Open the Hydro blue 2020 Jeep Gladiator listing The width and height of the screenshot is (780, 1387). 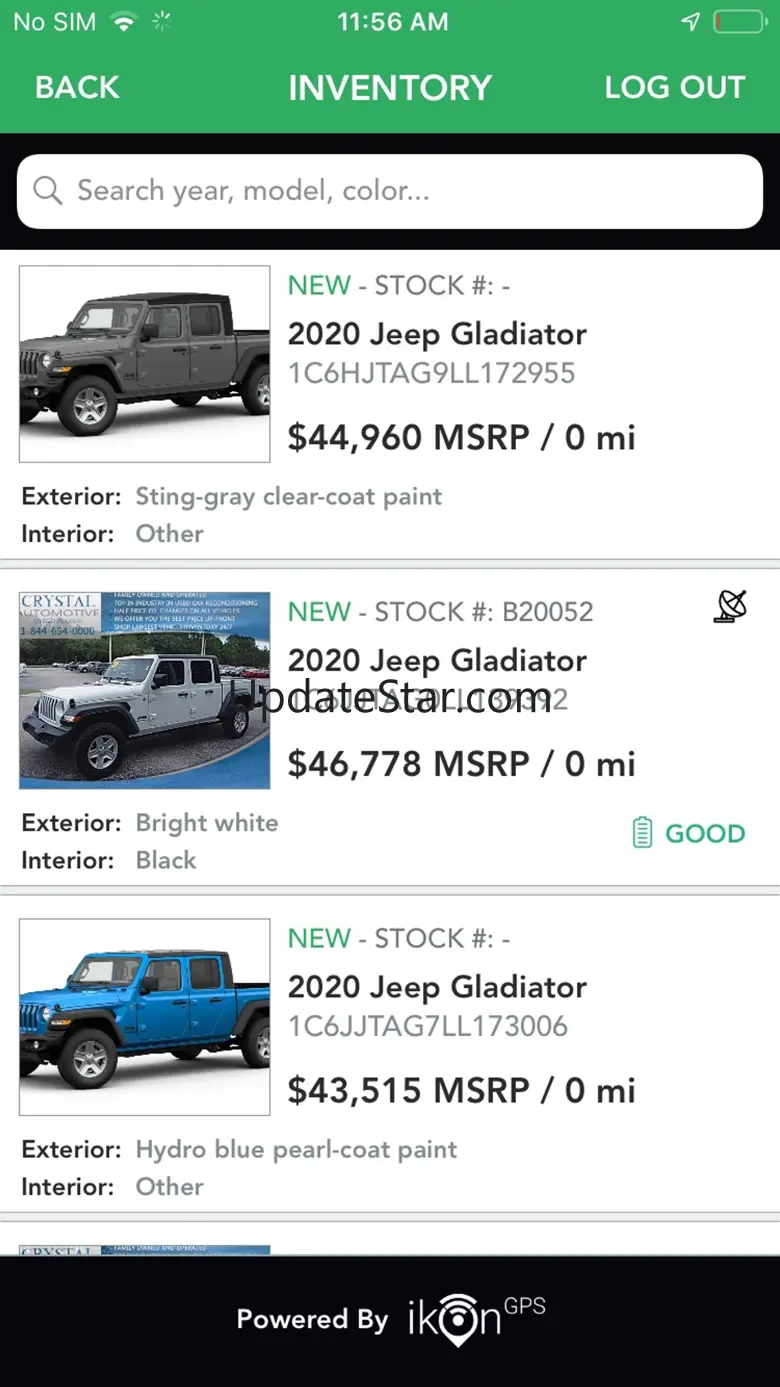(437, 988)
